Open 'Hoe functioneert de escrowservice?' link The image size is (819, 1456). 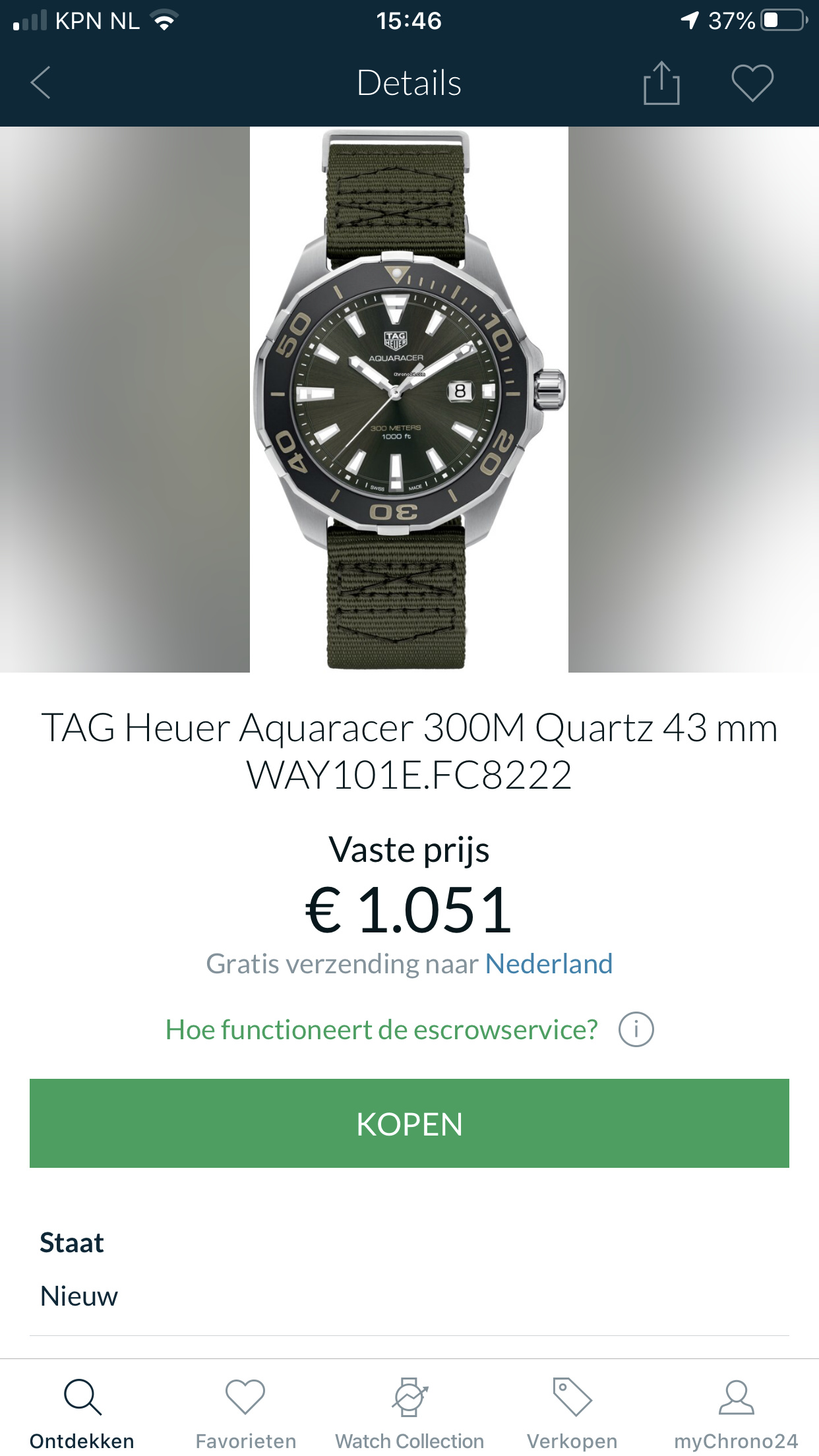(x=381, y=1029)
